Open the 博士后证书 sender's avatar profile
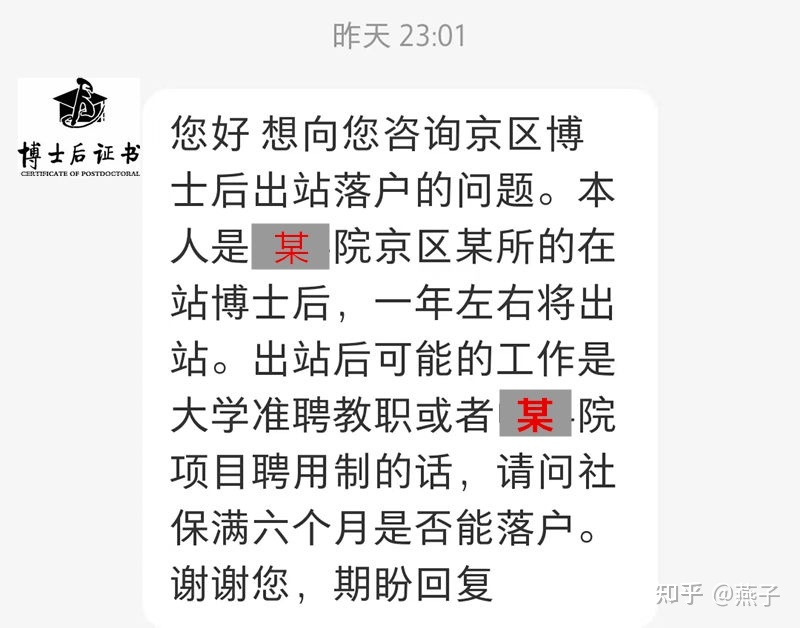The image size is (800, 628). [79, 130]
